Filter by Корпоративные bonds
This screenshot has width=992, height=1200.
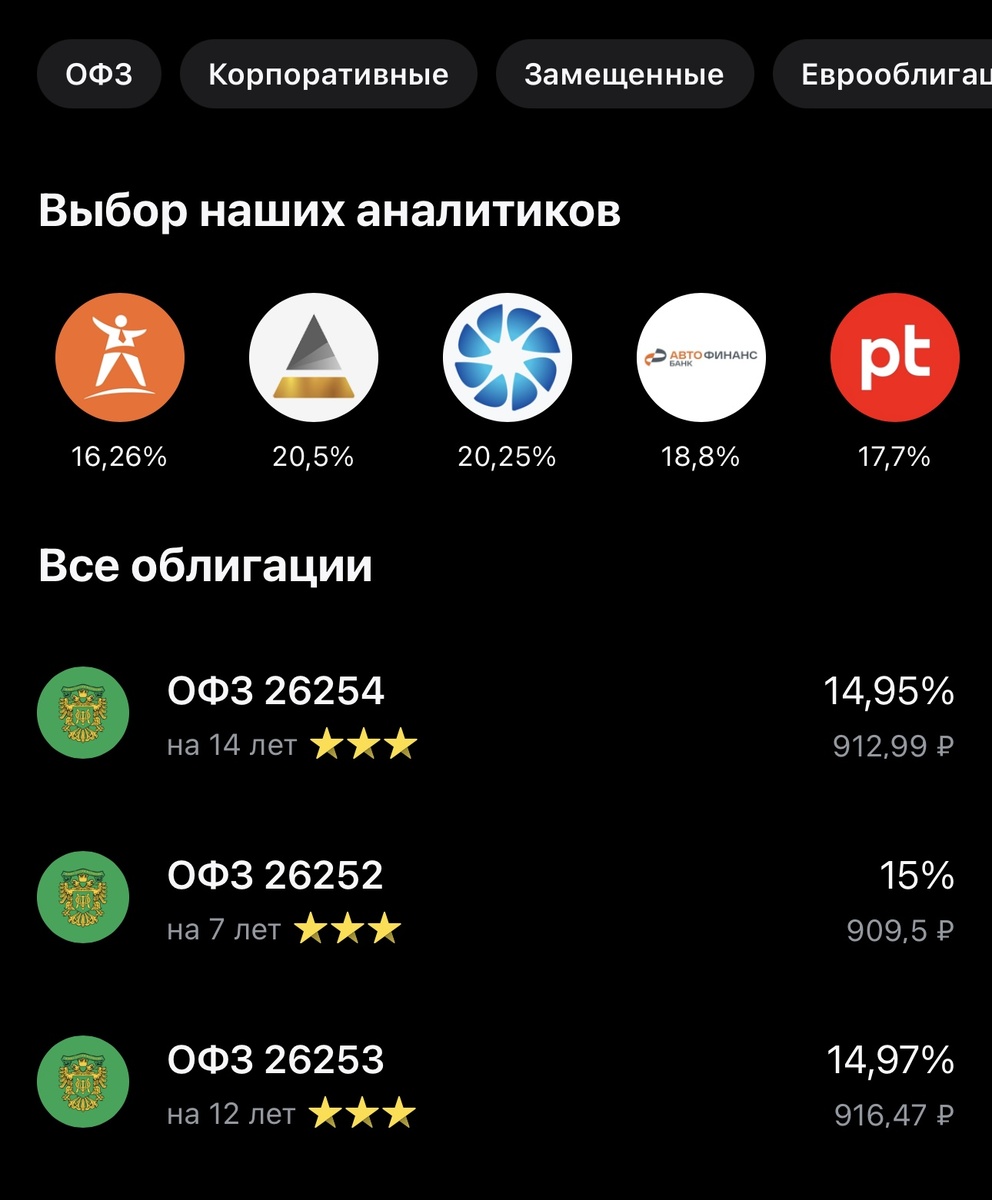[x=328, y=75]
